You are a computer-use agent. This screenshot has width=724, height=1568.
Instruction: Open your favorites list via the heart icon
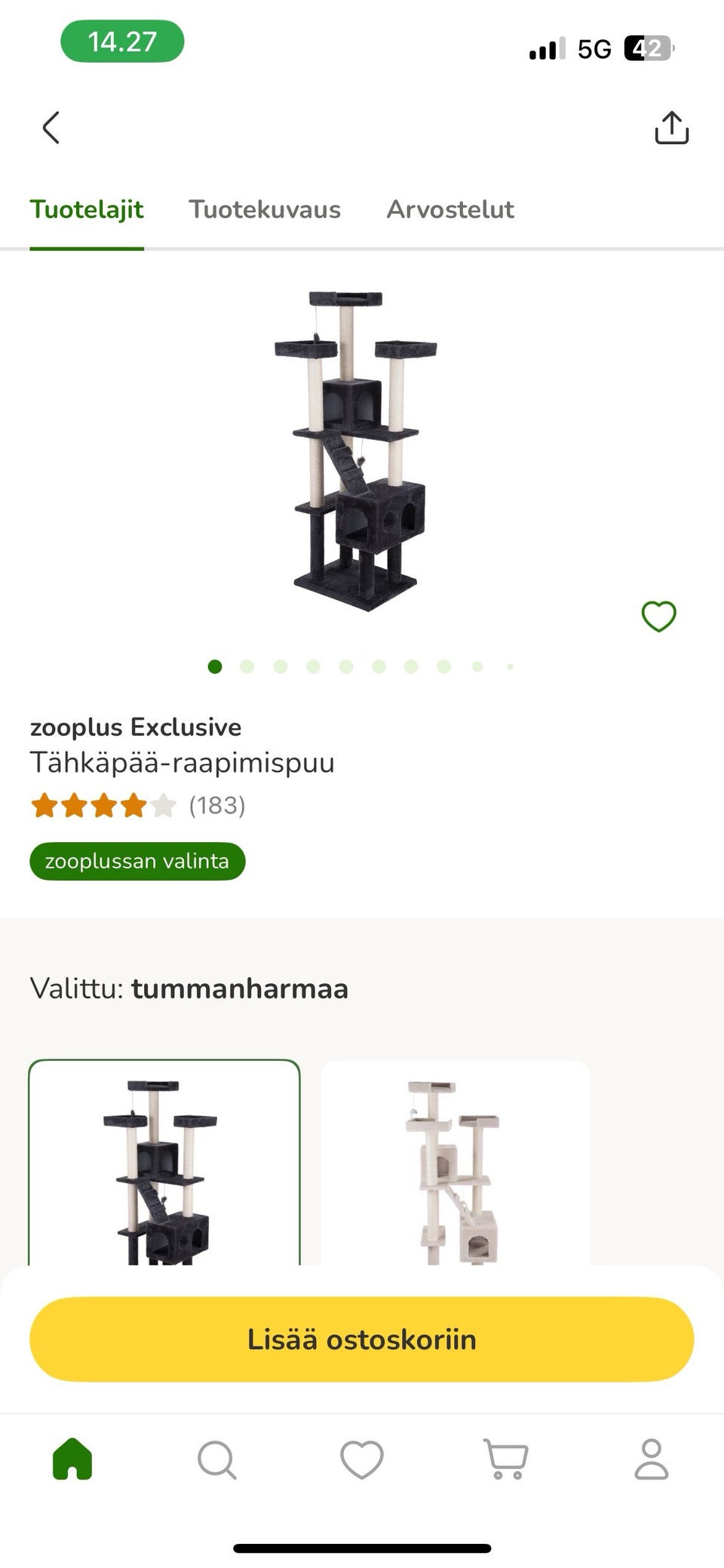(x=361, y=1458)
